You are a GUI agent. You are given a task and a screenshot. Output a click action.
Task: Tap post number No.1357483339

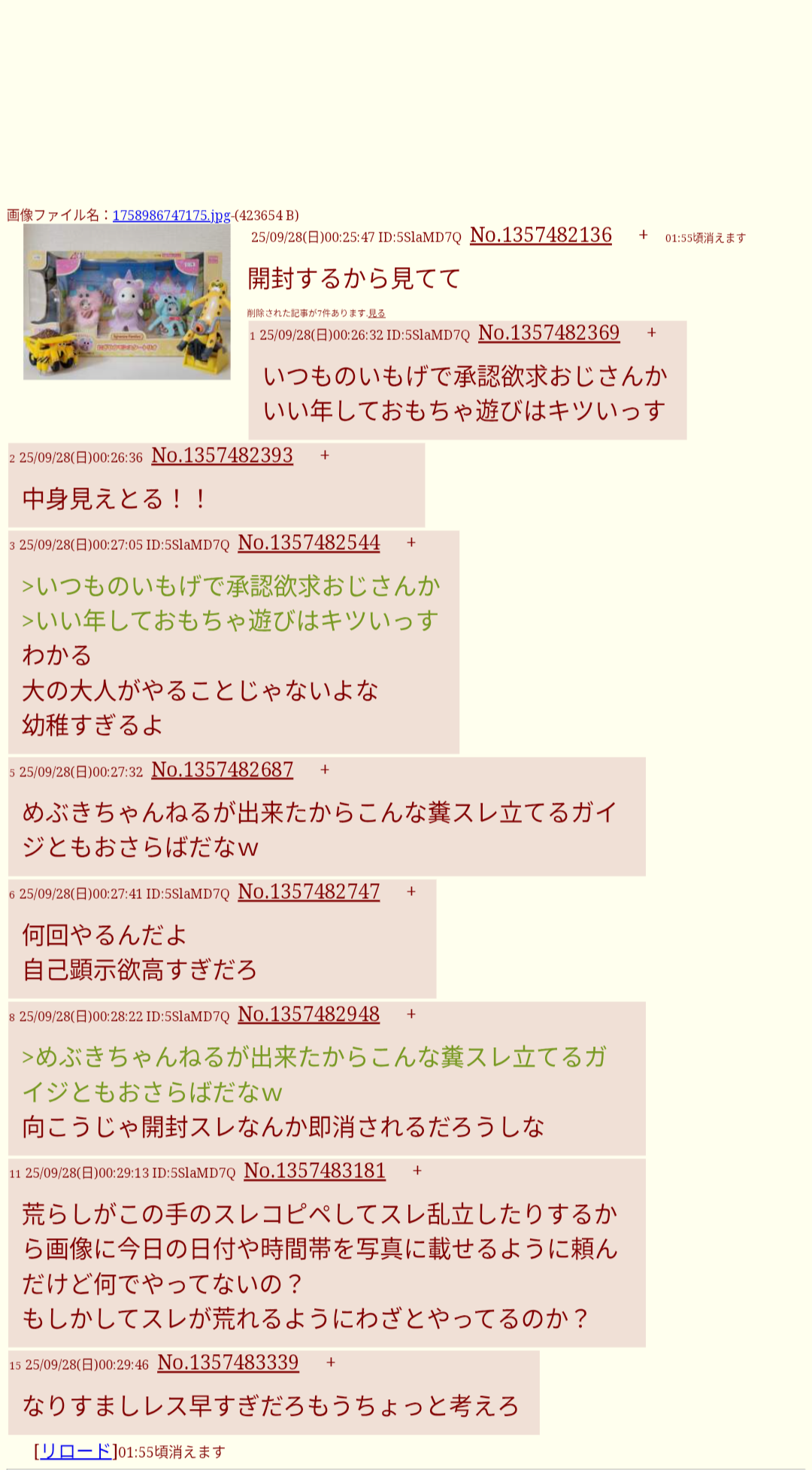(228, 1362)
